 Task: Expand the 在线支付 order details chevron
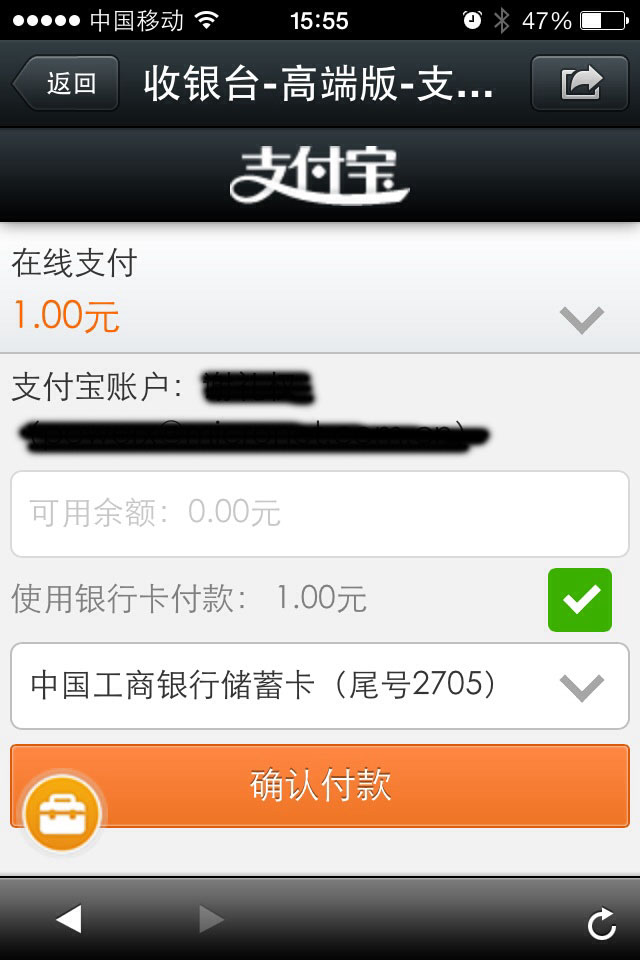(x=581, y=319)
